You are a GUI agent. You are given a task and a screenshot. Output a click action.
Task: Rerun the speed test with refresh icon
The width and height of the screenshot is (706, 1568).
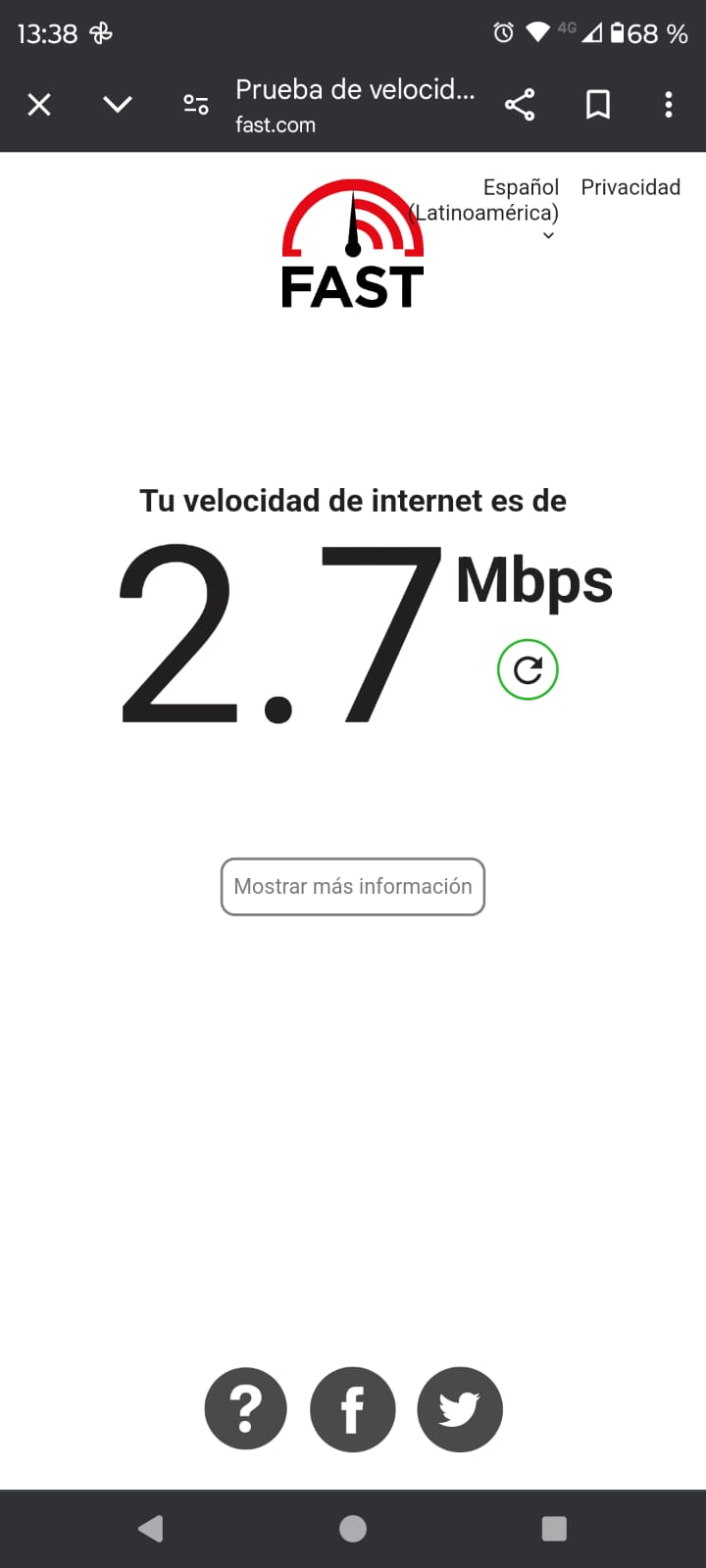click(528, 670)
